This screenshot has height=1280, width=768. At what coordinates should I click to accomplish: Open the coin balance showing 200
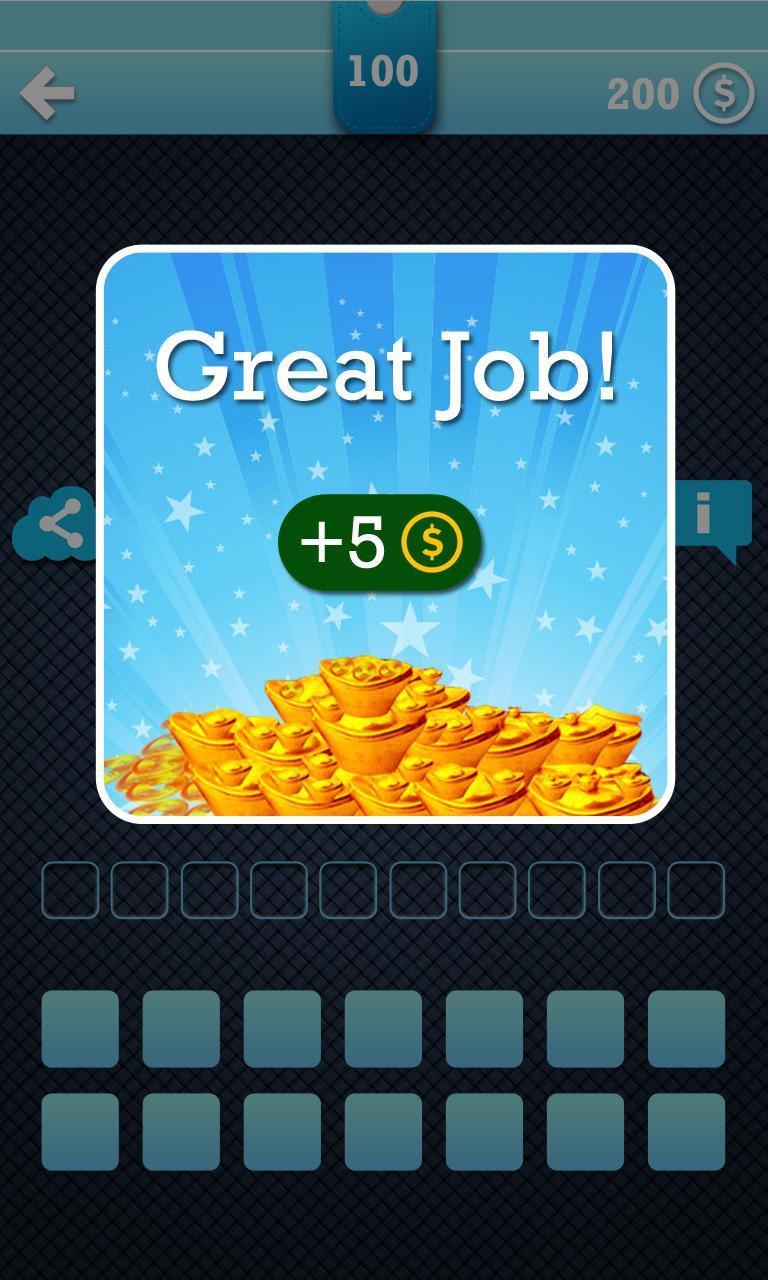click(680, 94)
